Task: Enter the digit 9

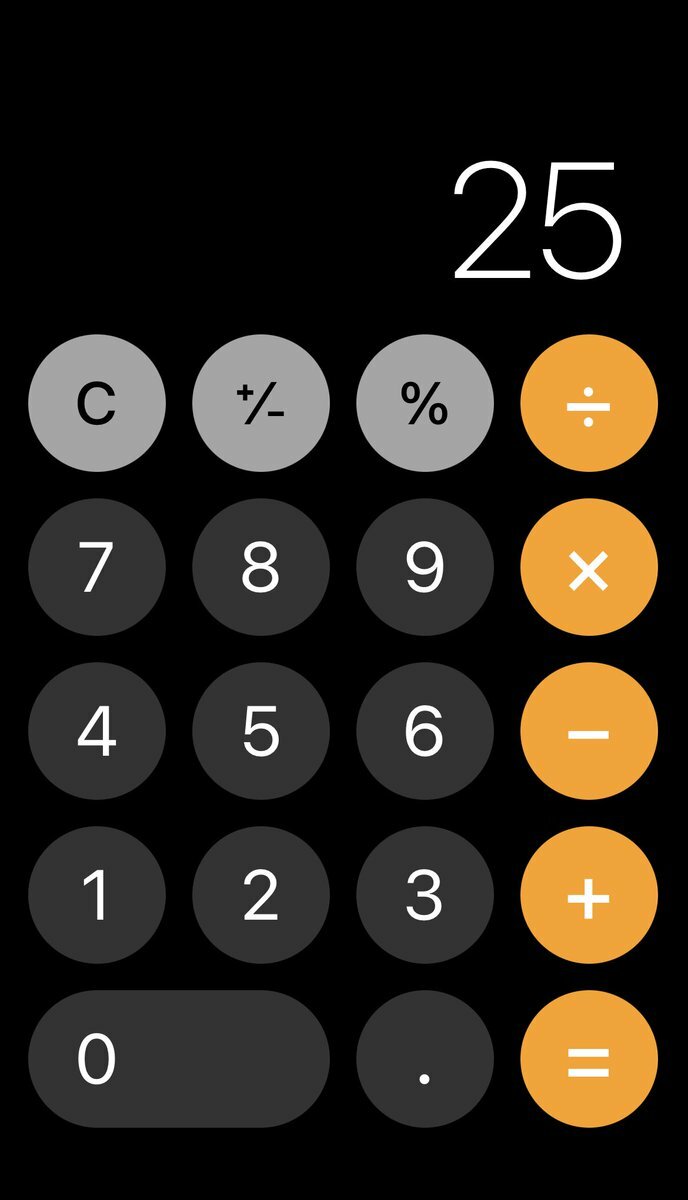Action: 425,567
